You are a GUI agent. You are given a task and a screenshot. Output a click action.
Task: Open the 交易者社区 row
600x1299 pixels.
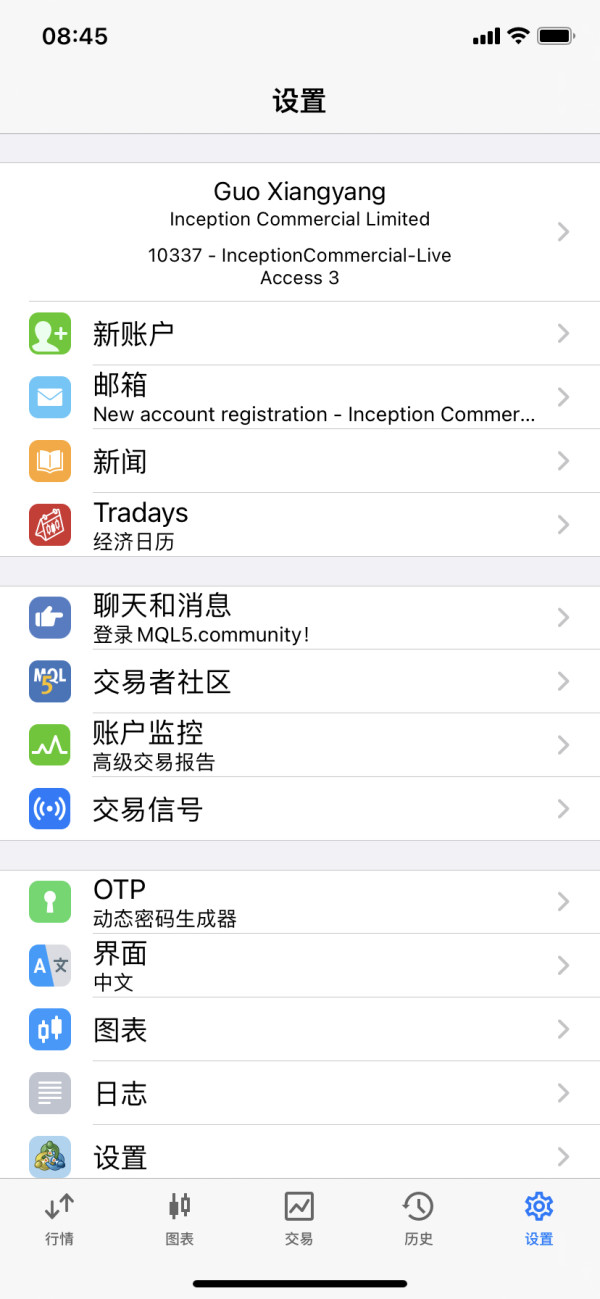point(300,682)
